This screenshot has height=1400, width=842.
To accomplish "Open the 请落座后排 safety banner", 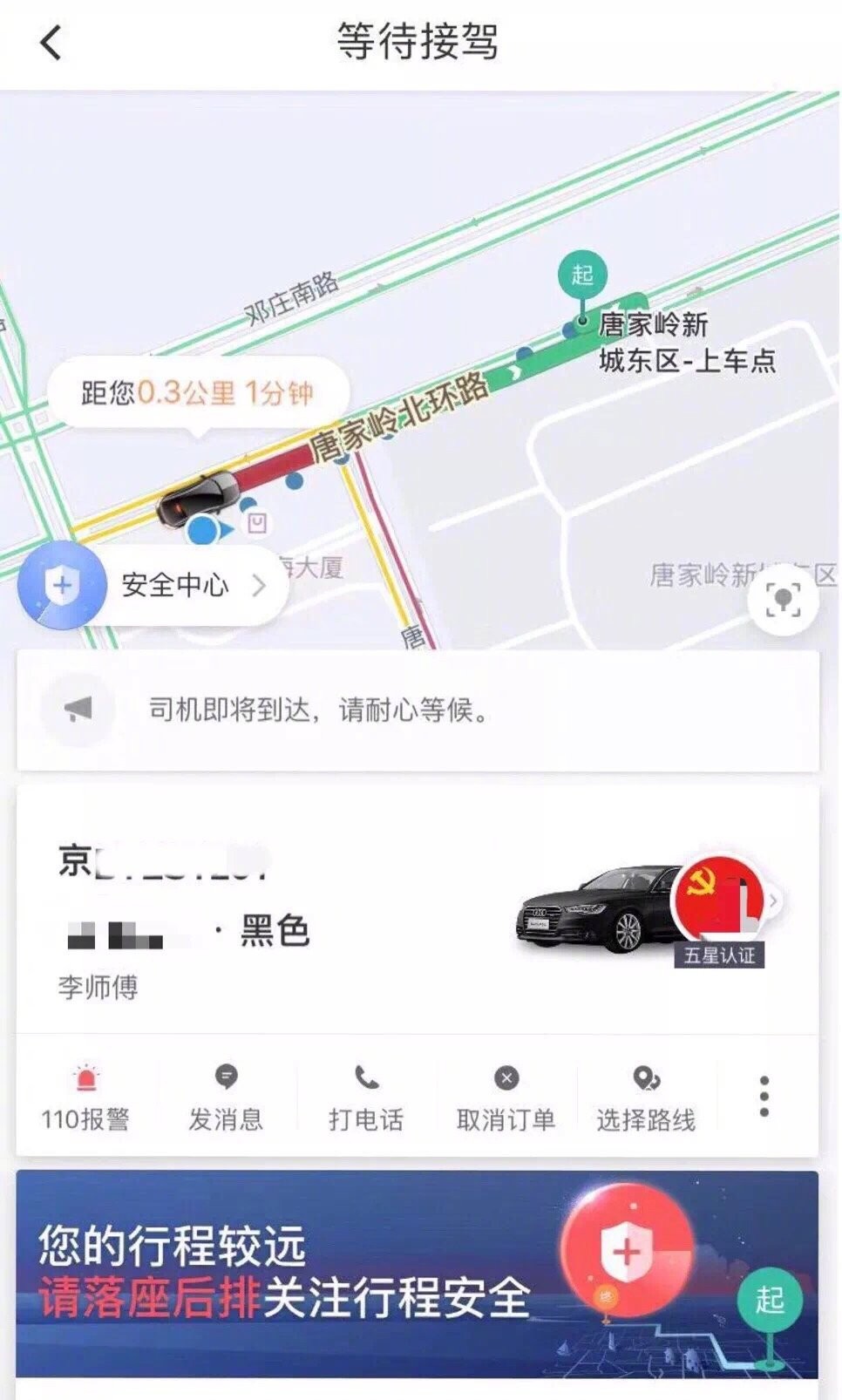I will pos(417,1273).
